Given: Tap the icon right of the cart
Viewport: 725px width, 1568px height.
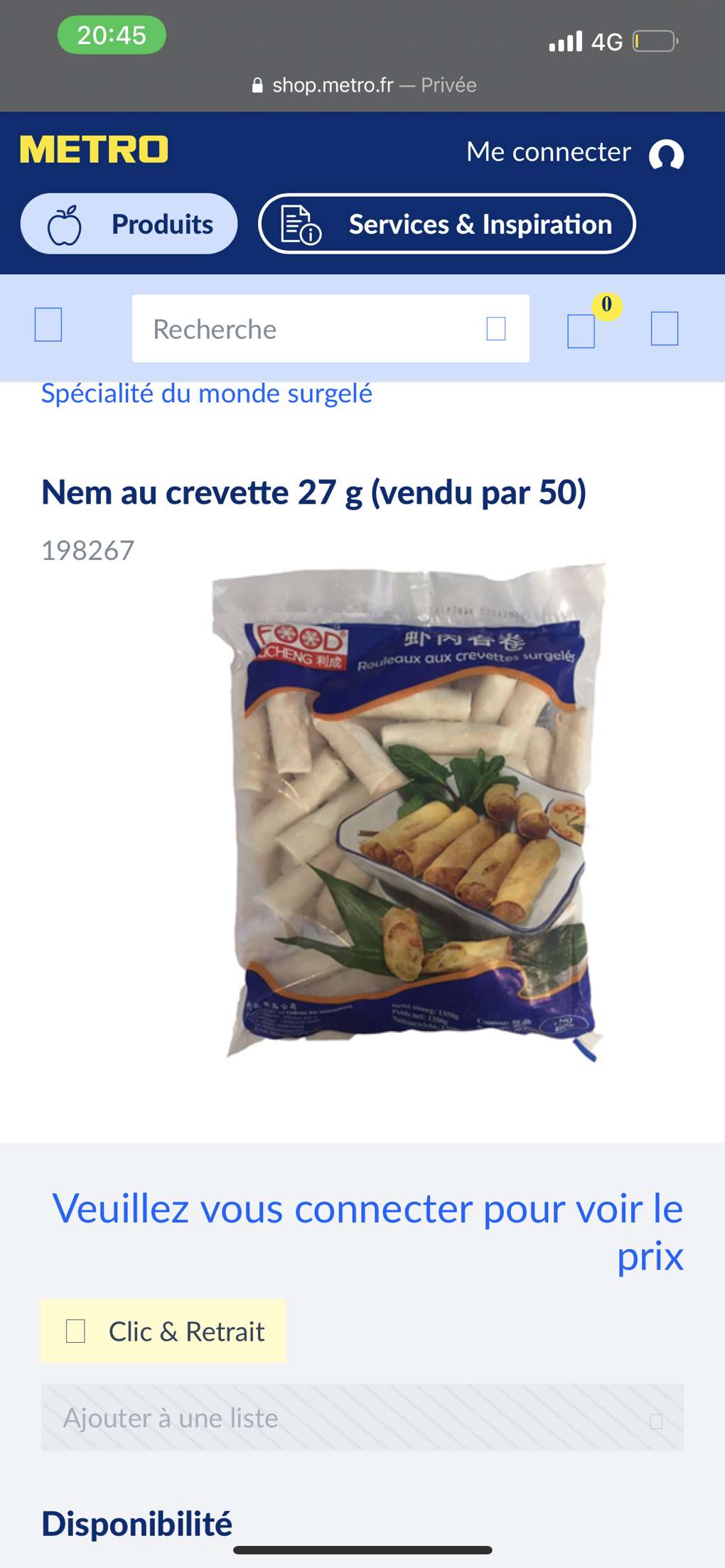Looking at the screenshot, I should tap(664, 329).
